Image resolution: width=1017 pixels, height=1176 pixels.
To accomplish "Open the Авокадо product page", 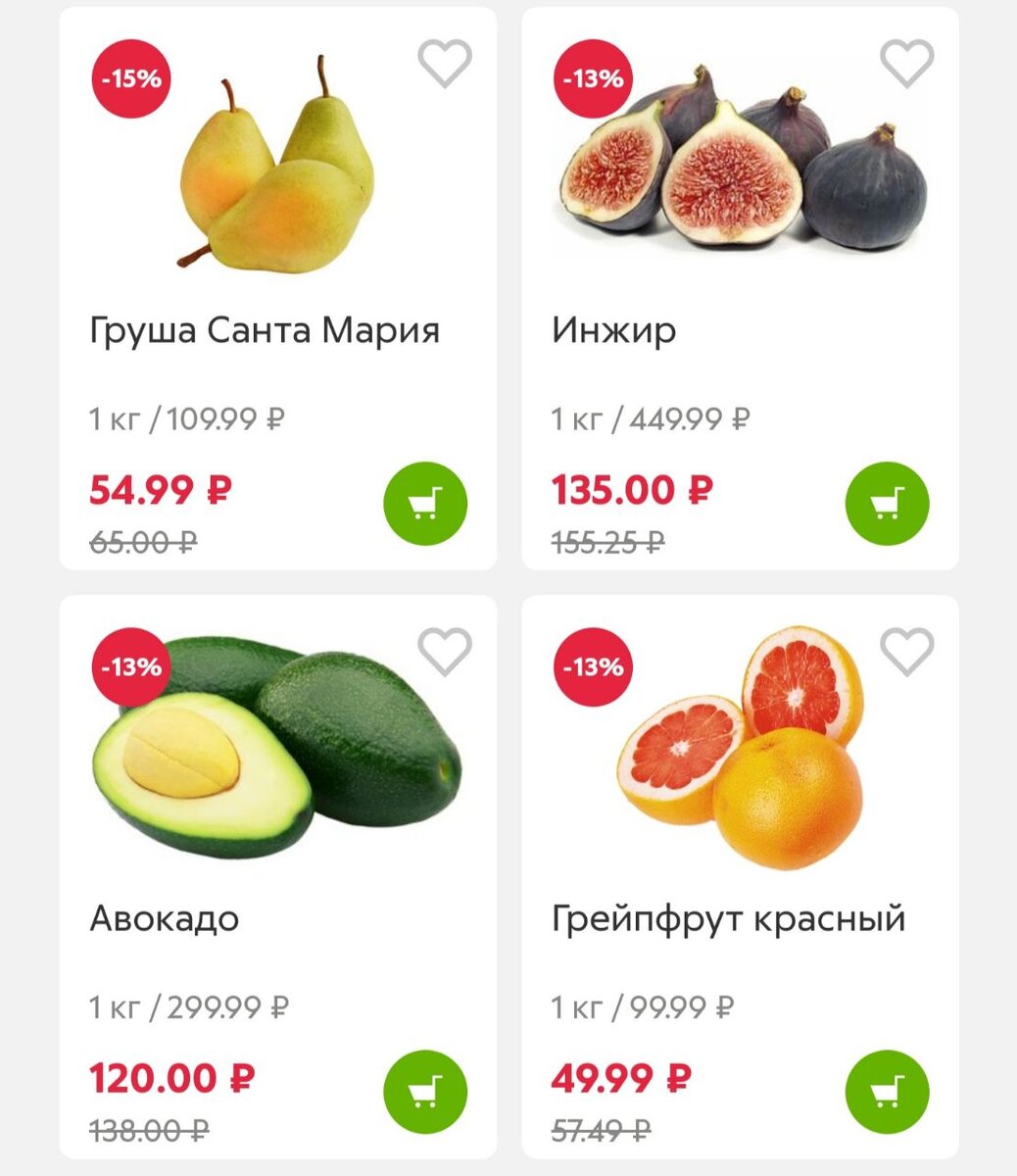I will [165, 918].
